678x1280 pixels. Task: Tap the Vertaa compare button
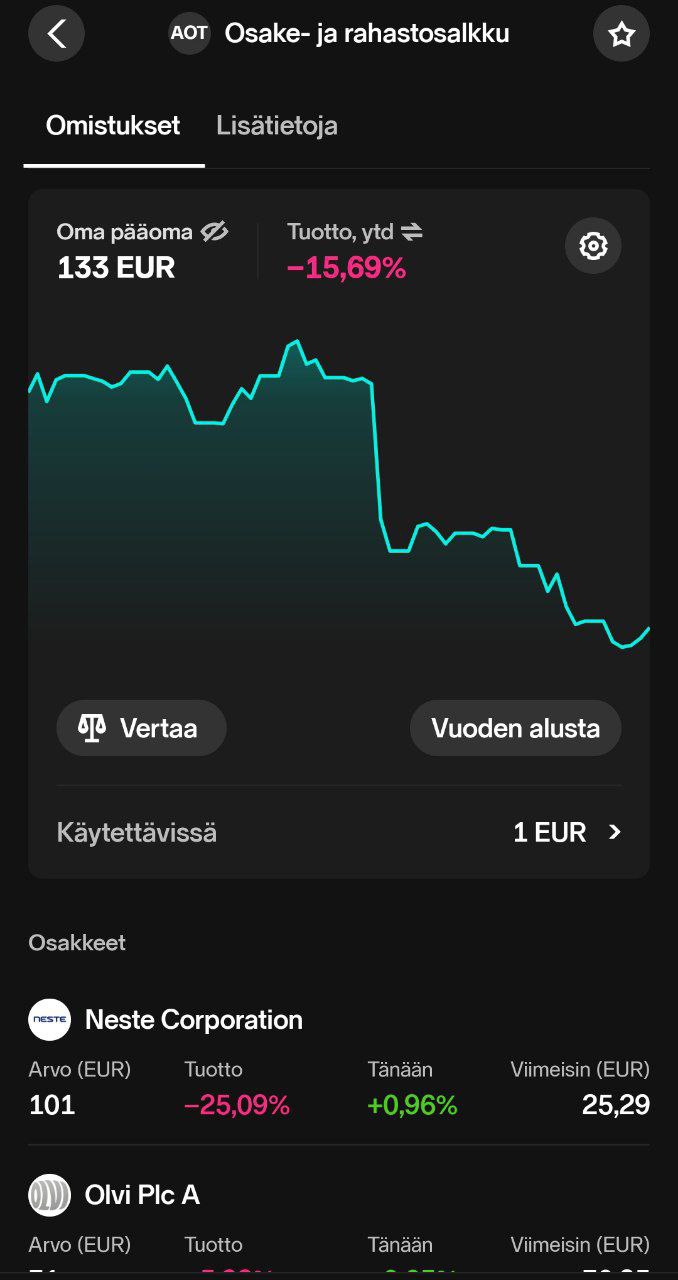coord(141,728)
